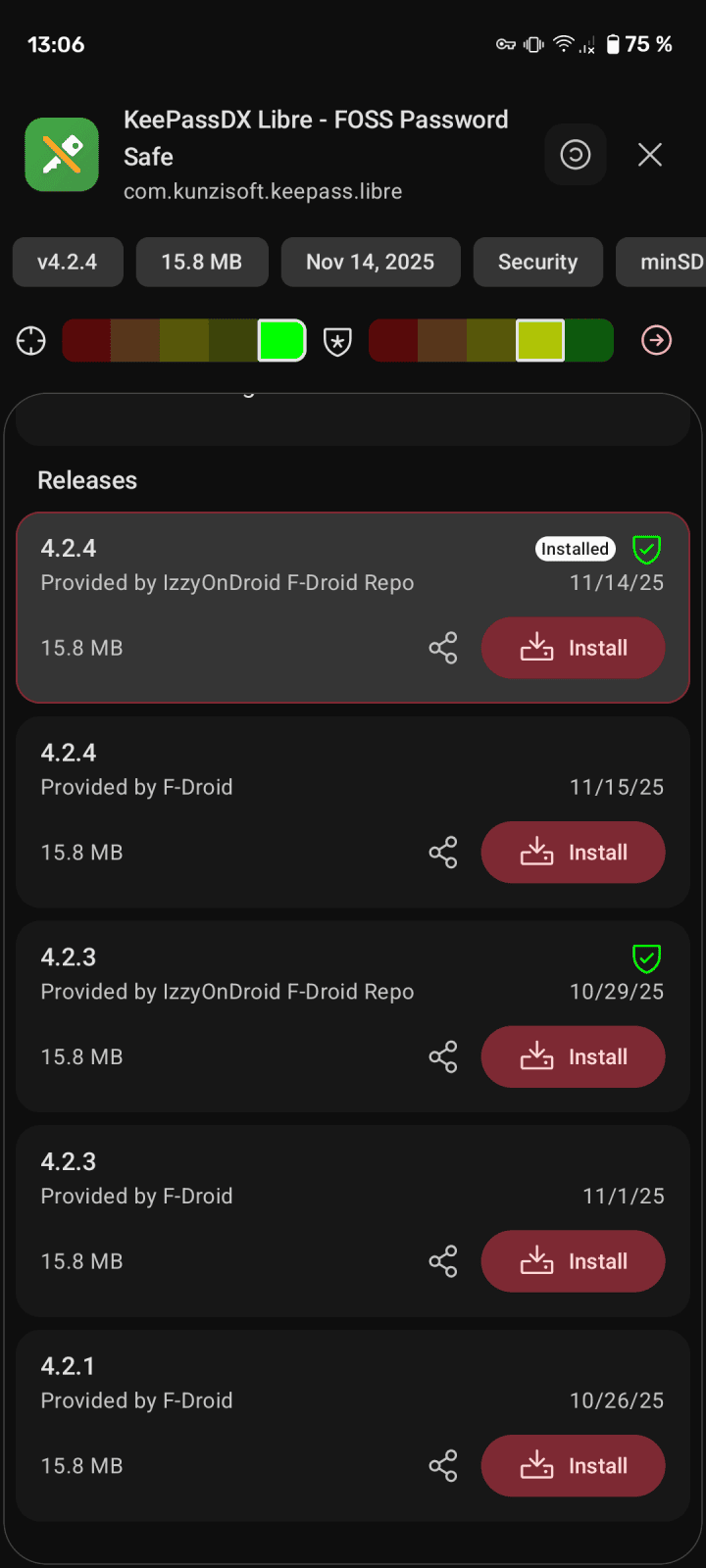Select the v4.2.4 version chip
This screenshot has height=1568, width=706.
pyautogui.click(x=68, y=262)
